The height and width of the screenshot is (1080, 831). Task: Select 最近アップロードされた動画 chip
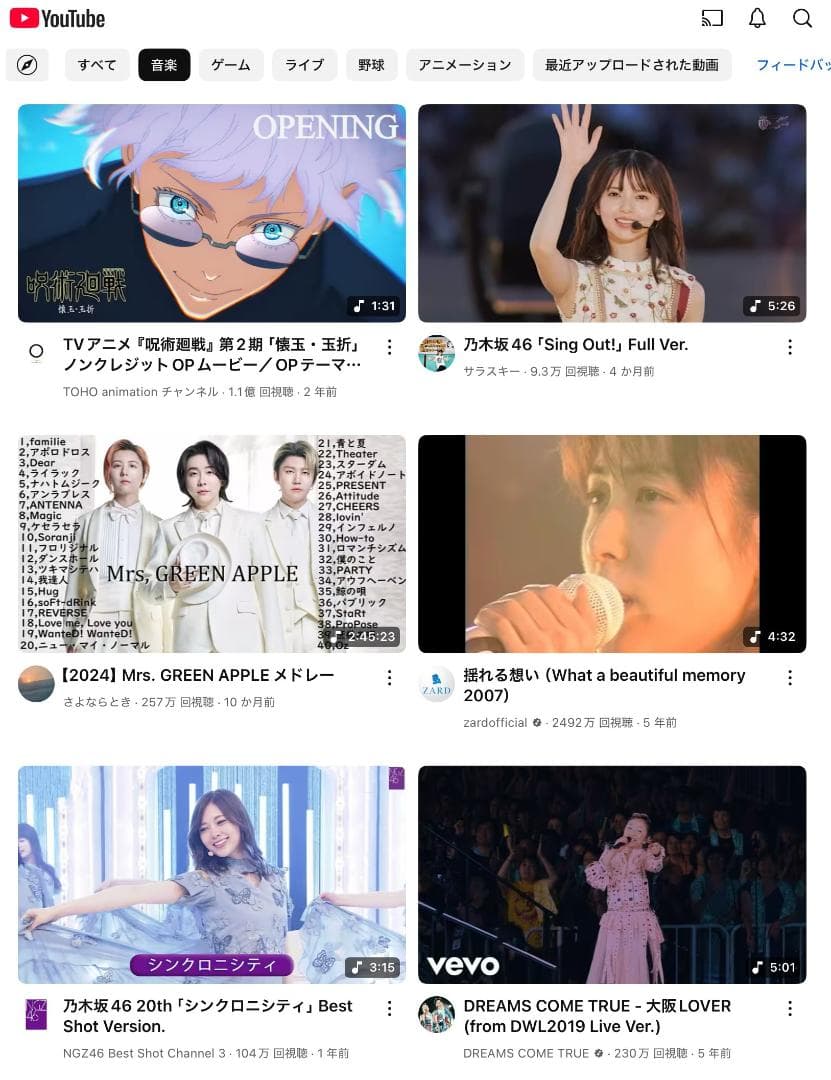coord(631,65)
